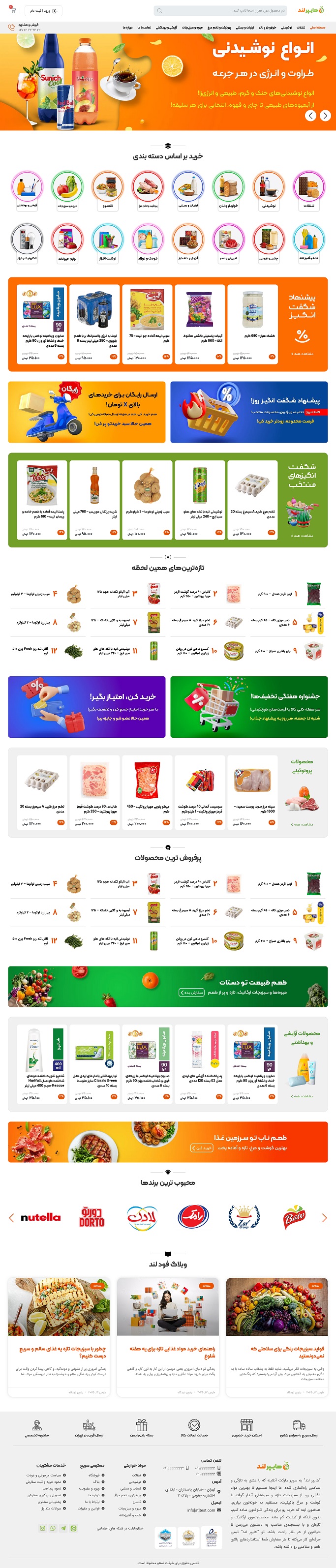The height and width of the screenshot is (1568, 336).
Task: Tap the order button on طعم طبیعت banner
Action: (x=191, y=993)
